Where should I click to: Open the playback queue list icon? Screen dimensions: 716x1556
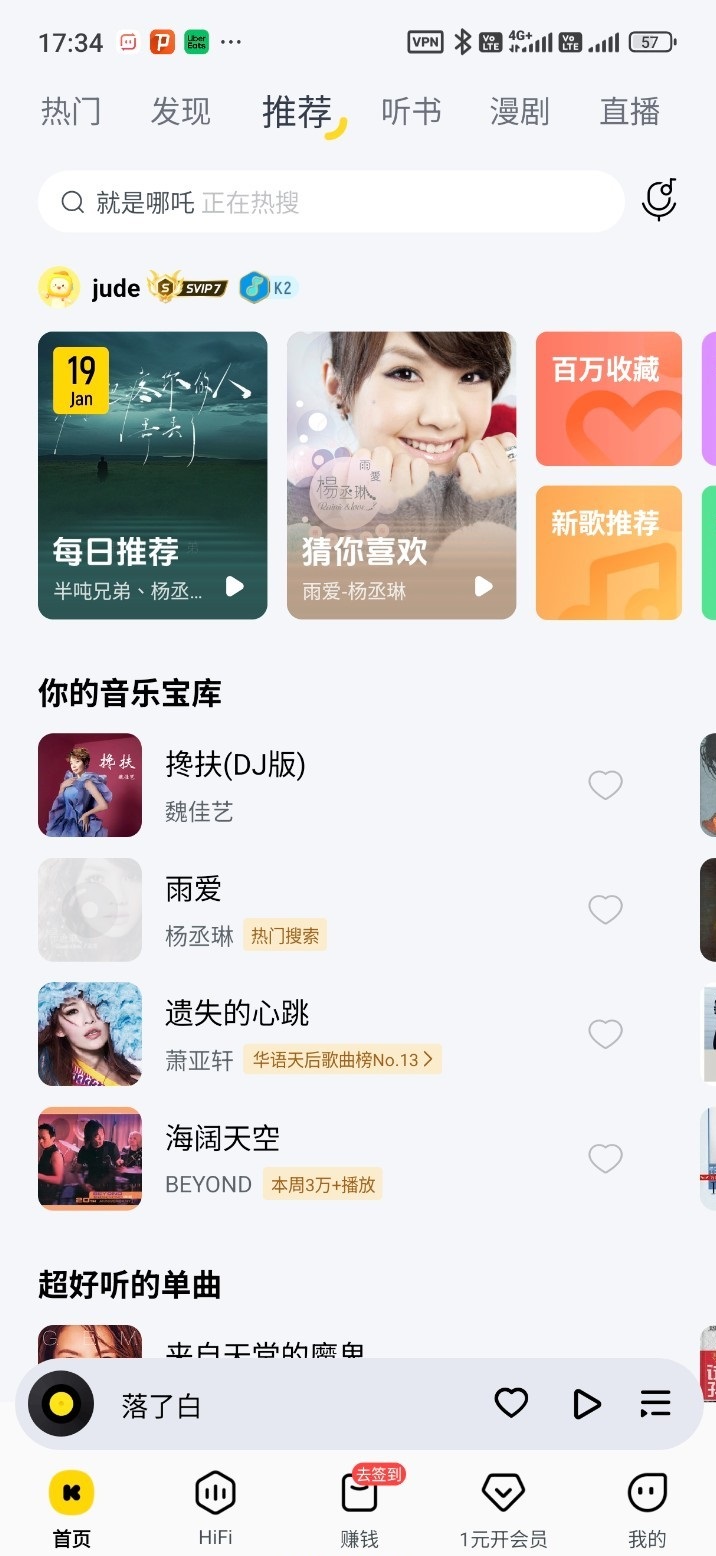tap(656, 1404)
